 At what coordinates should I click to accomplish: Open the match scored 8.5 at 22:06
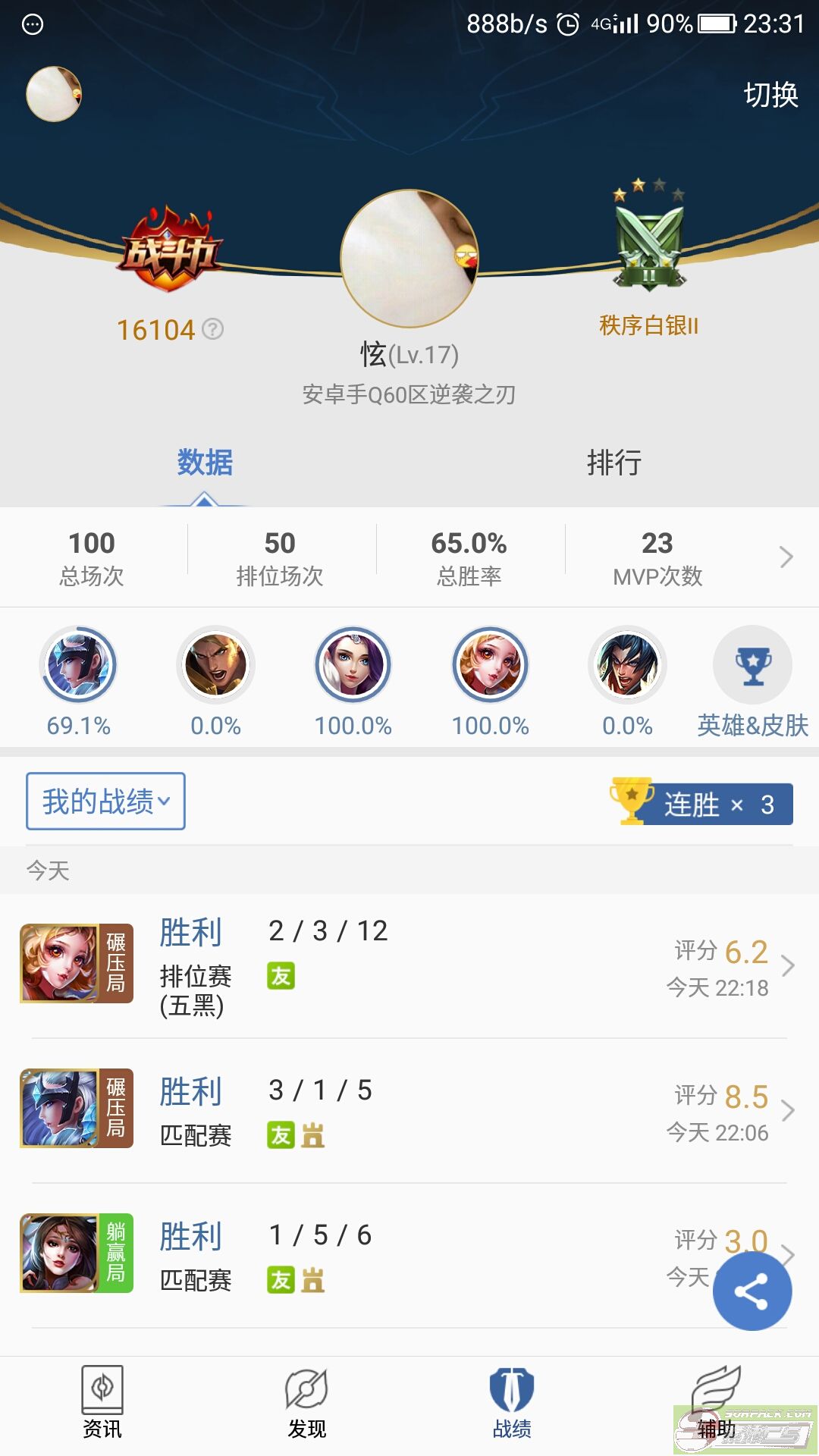coord(409,1110)
